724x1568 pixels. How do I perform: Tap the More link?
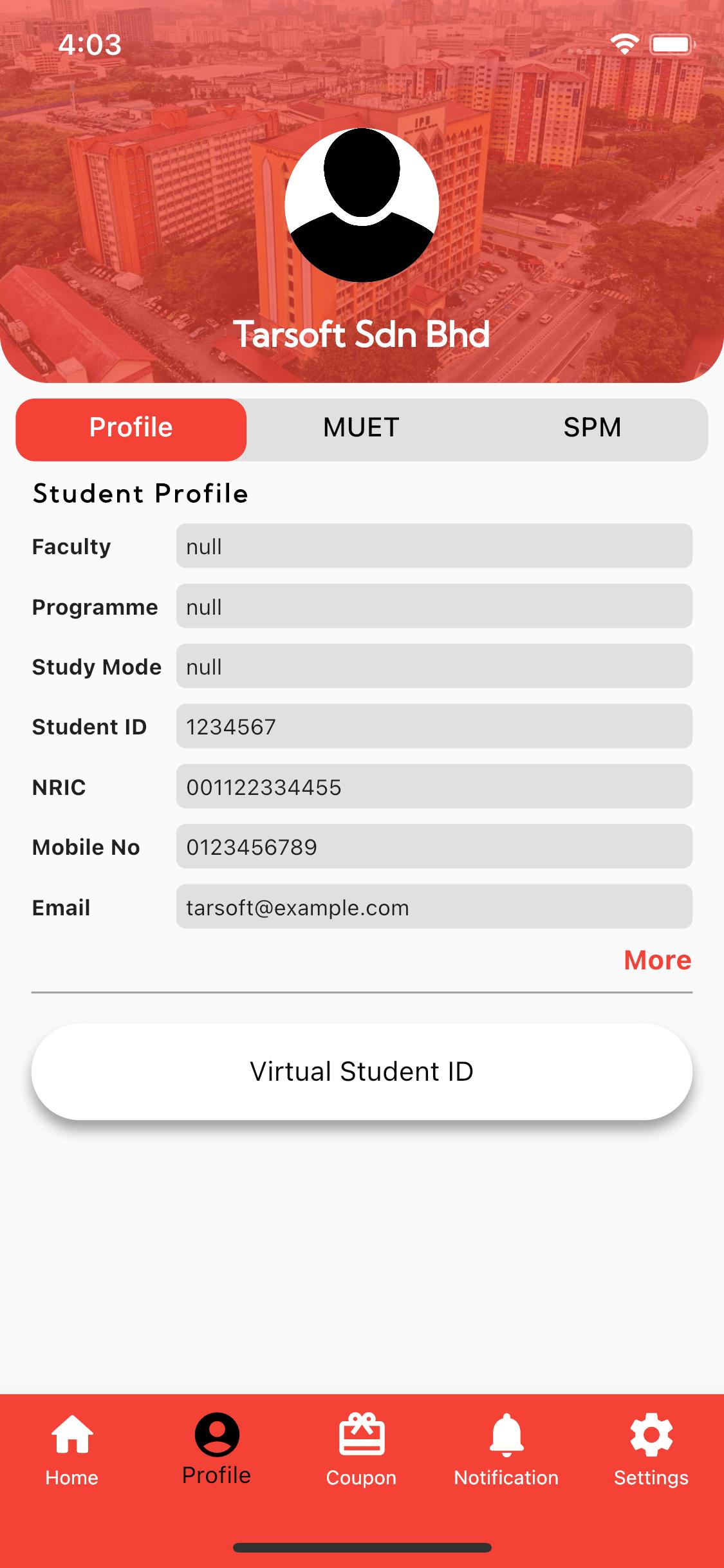(657, 960)
